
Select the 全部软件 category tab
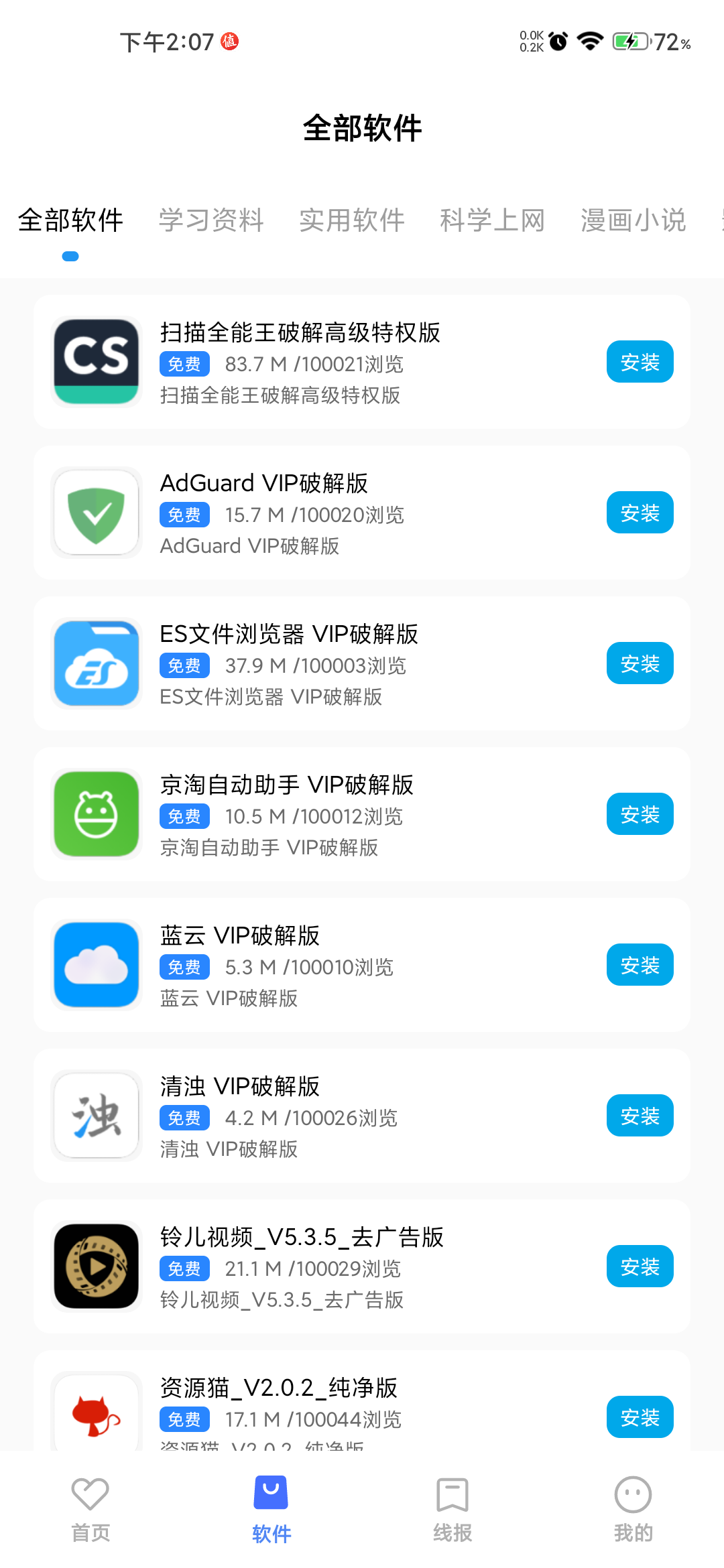70,220
